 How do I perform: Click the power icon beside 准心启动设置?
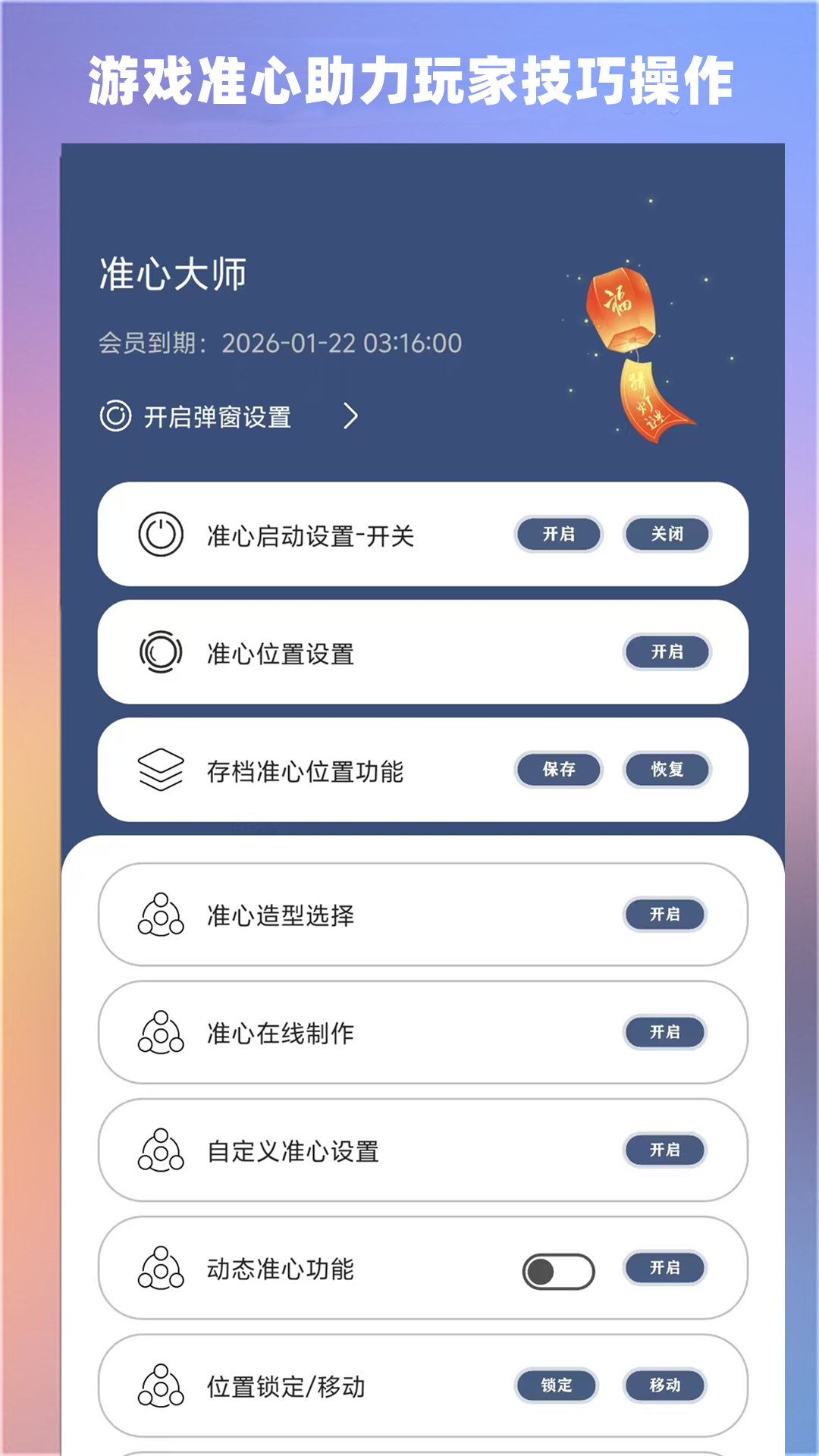[158, 535]
